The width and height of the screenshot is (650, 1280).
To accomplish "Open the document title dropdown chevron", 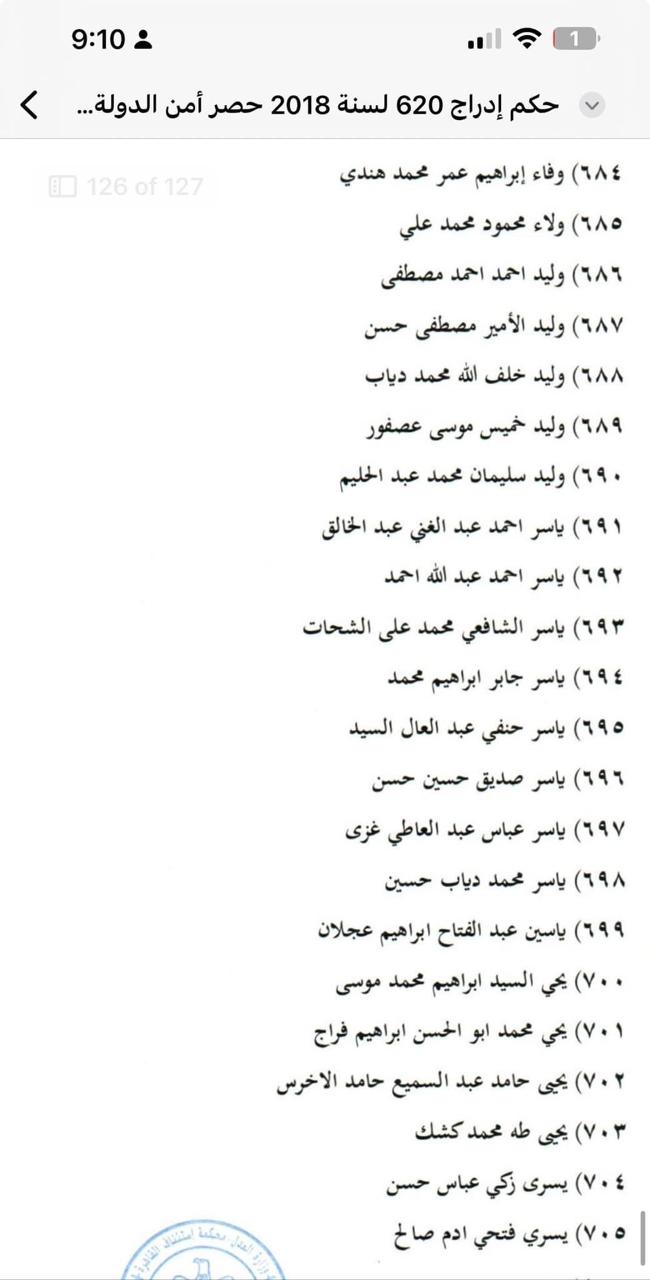I will 592,105.
